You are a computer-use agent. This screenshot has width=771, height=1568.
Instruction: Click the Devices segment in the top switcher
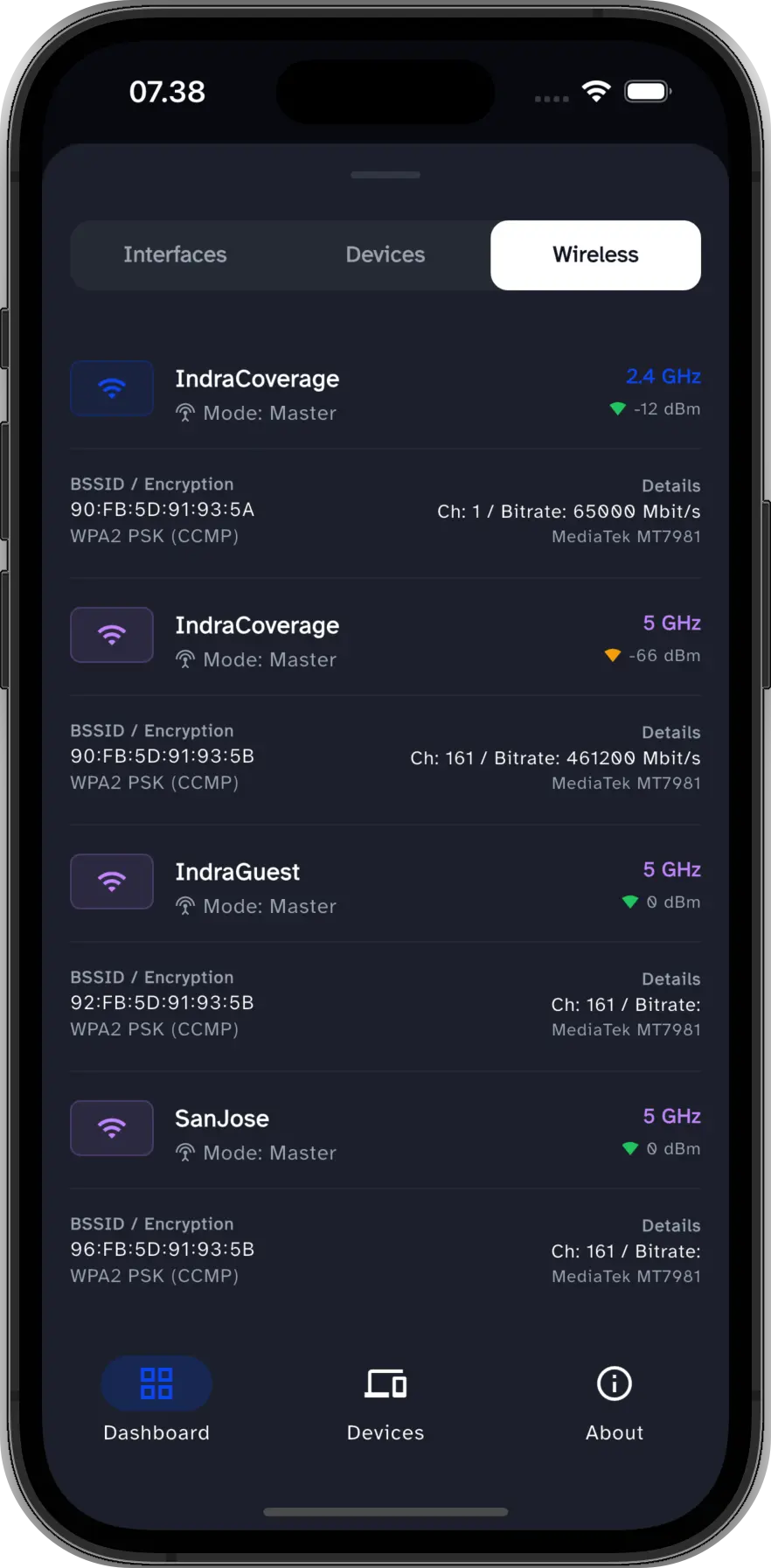[x=385, y=254]
